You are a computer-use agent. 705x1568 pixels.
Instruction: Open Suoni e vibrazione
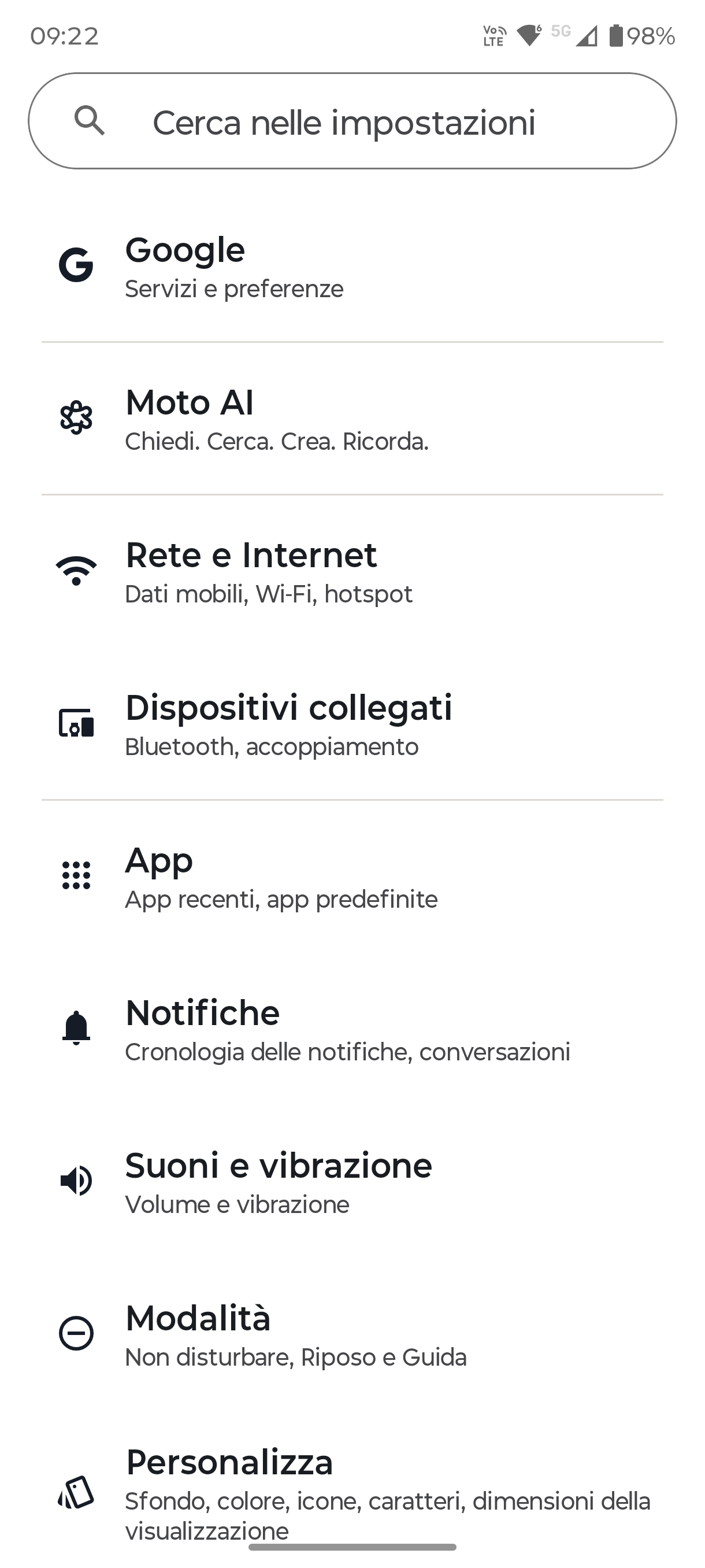pyautogui.click(x=352, y=1181)
